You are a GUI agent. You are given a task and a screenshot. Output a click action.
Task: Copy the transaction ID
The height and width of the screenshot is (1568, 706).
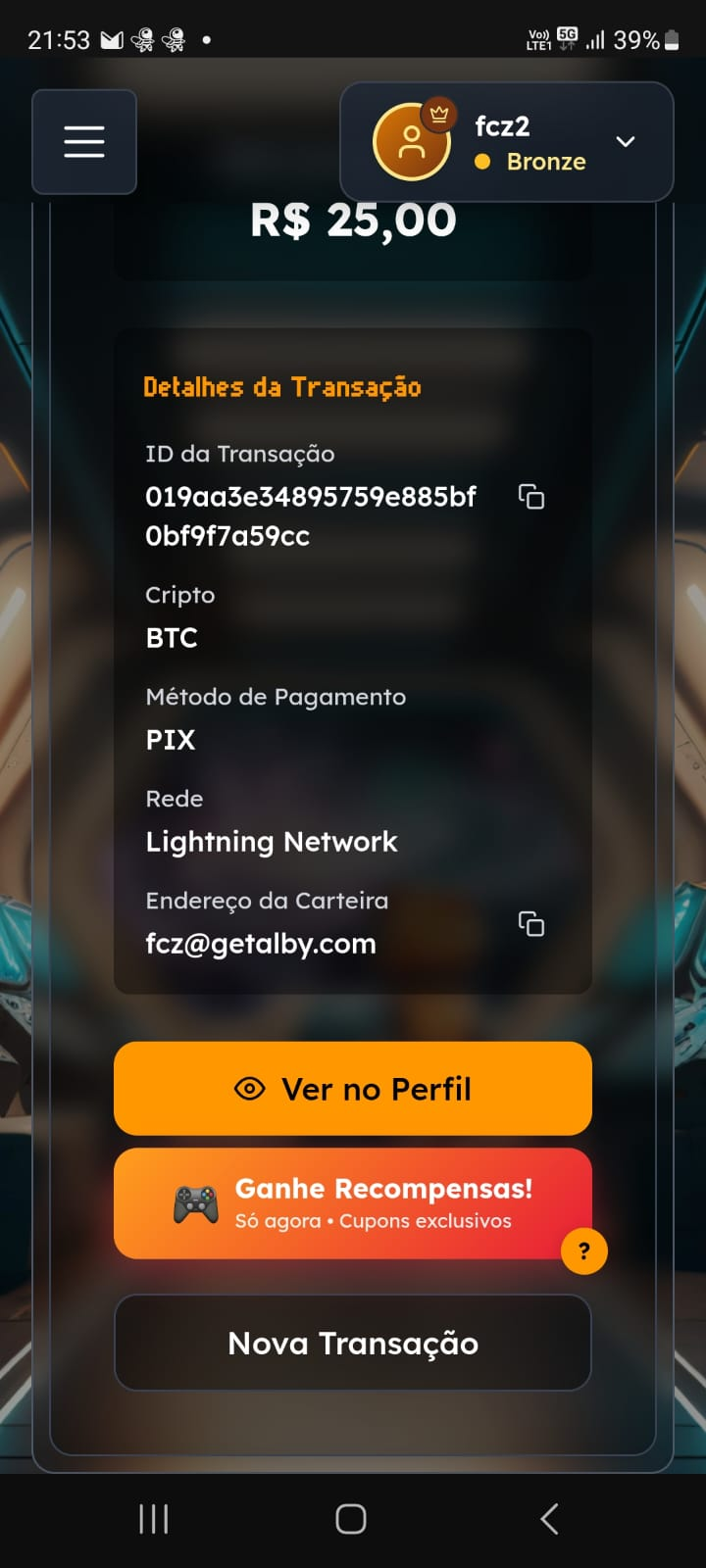(531, 497)
